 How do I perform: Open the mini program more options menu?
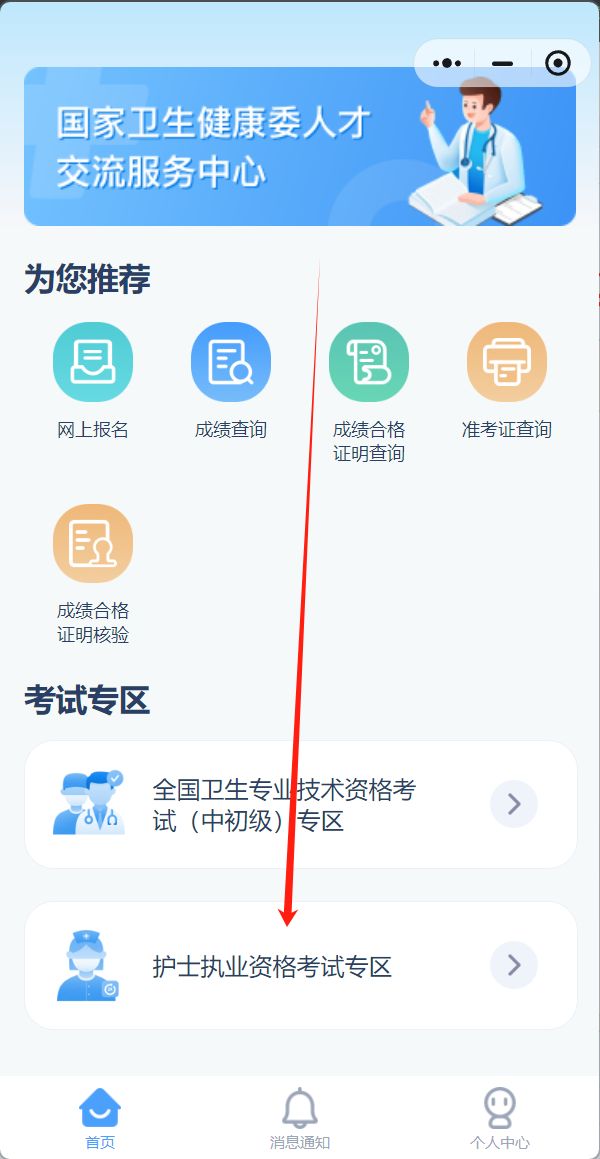(x=447, y=64)
